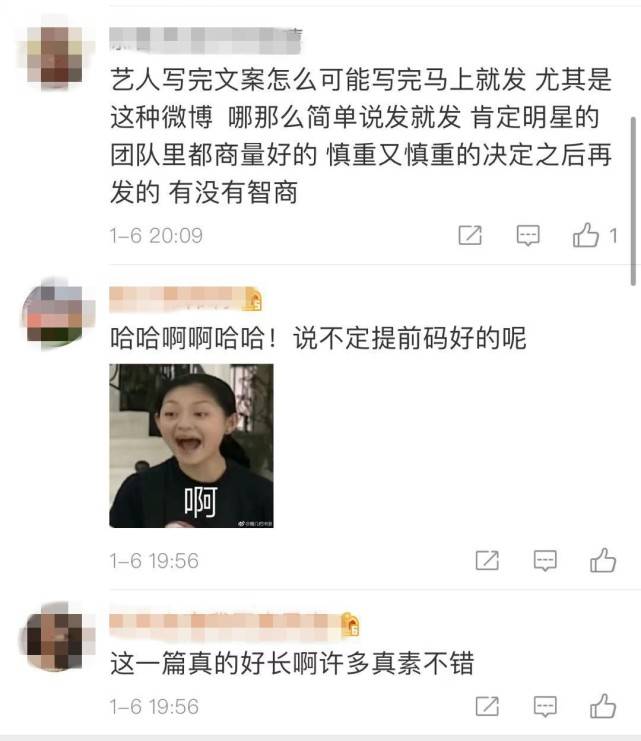The image size is (641, 741).
Task: Open the 啊 meme image in the comment
Action: (x=191, y=446)
